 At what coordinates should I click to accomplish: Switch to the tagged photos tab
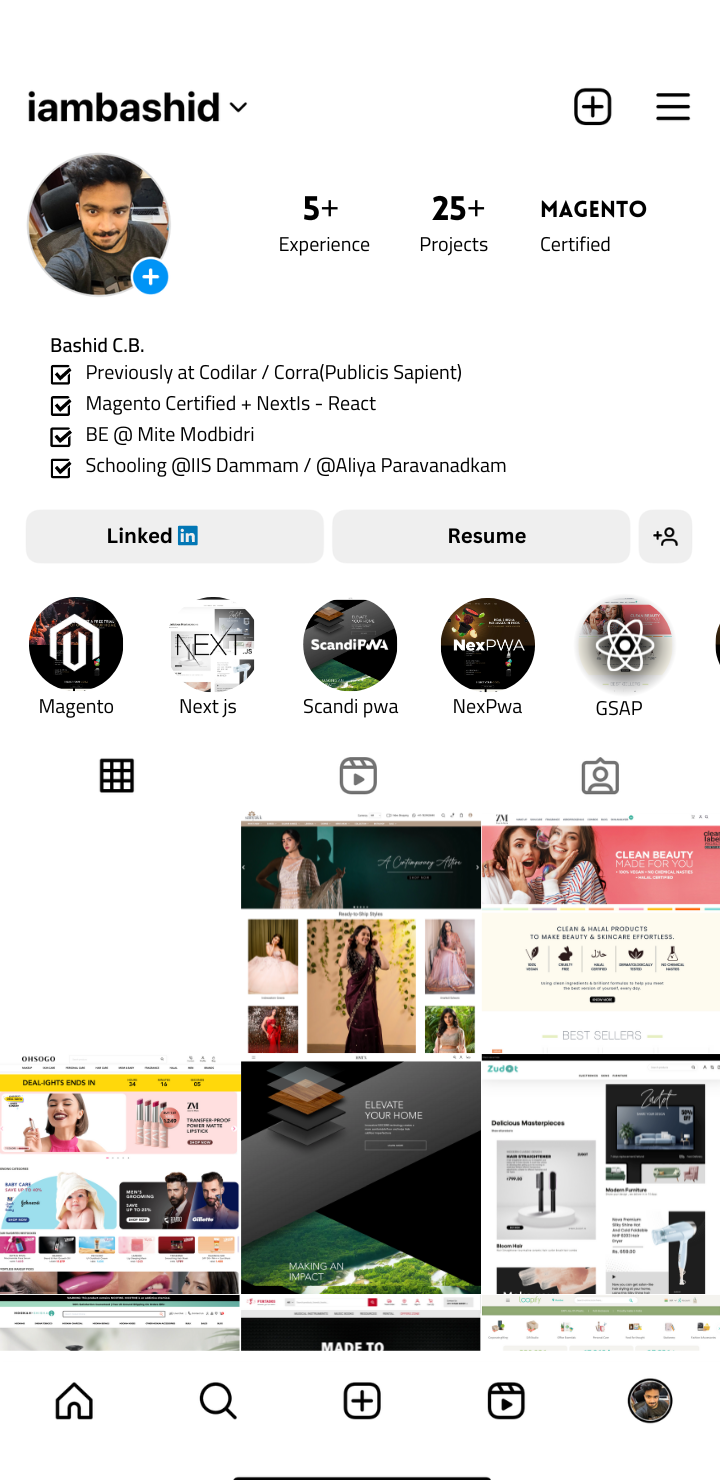[x=600, y=776]
